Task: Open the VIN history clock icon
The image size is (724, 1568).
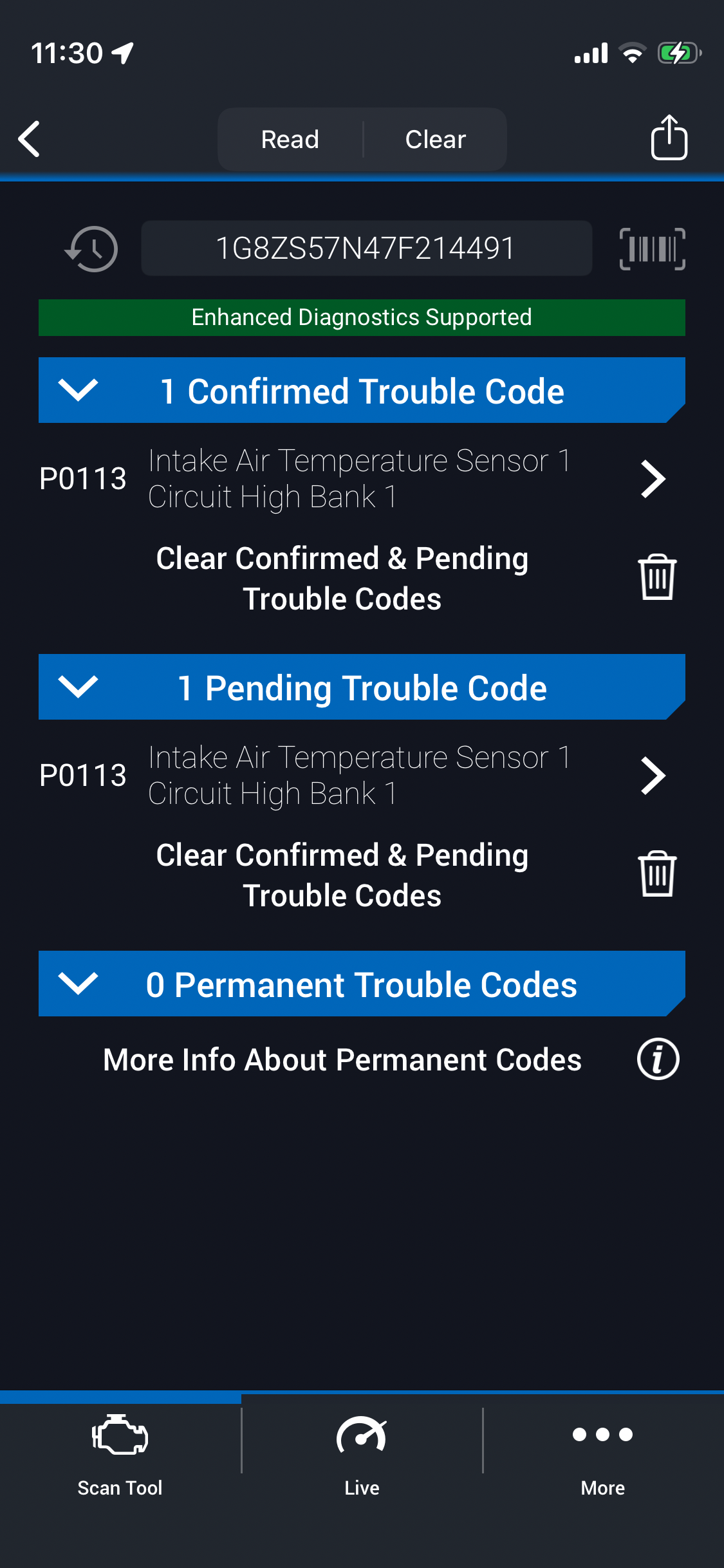Action: coord(92,248)
